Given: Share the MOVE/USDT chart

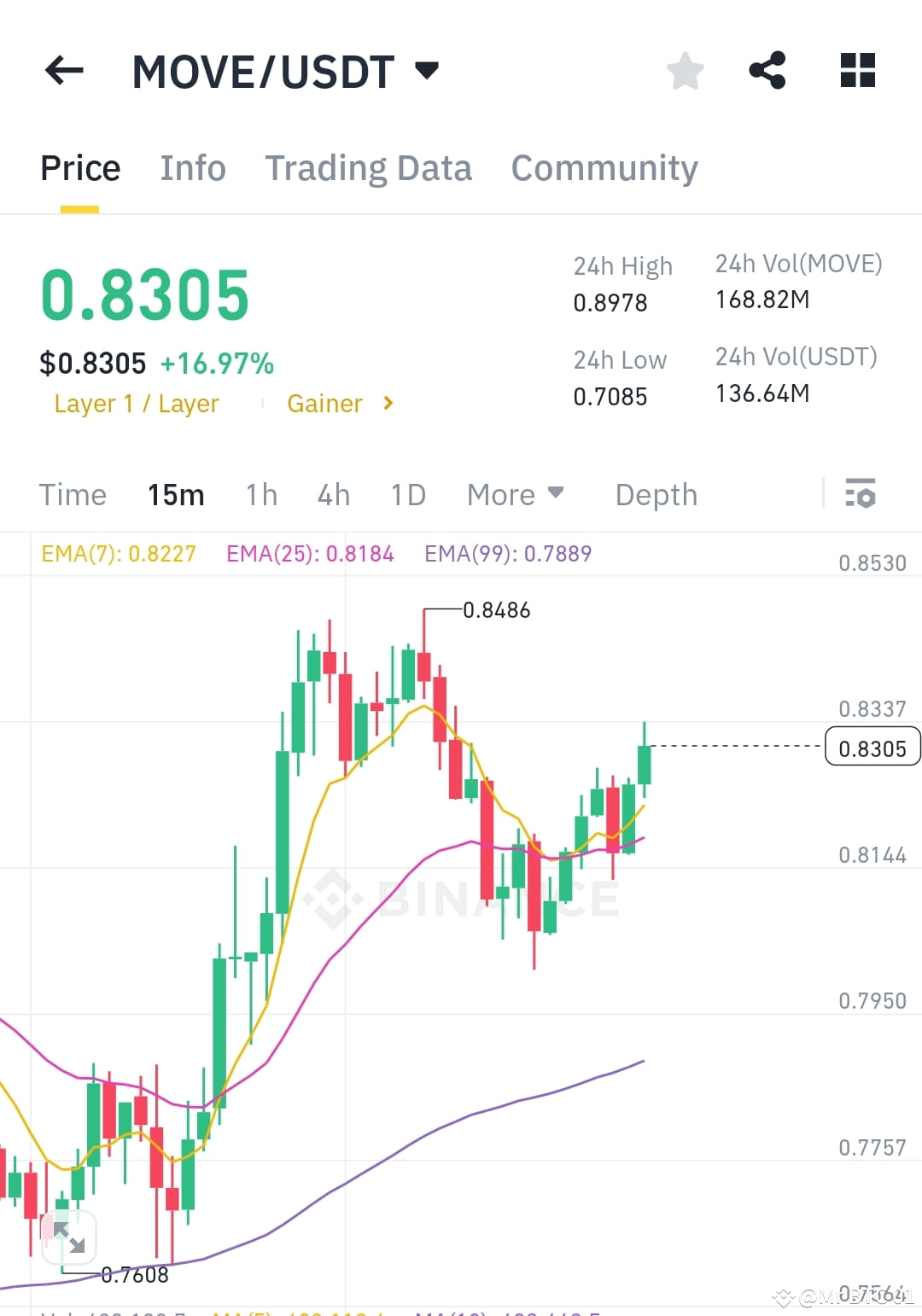Looking at the screenshot, I should (767, 71).
